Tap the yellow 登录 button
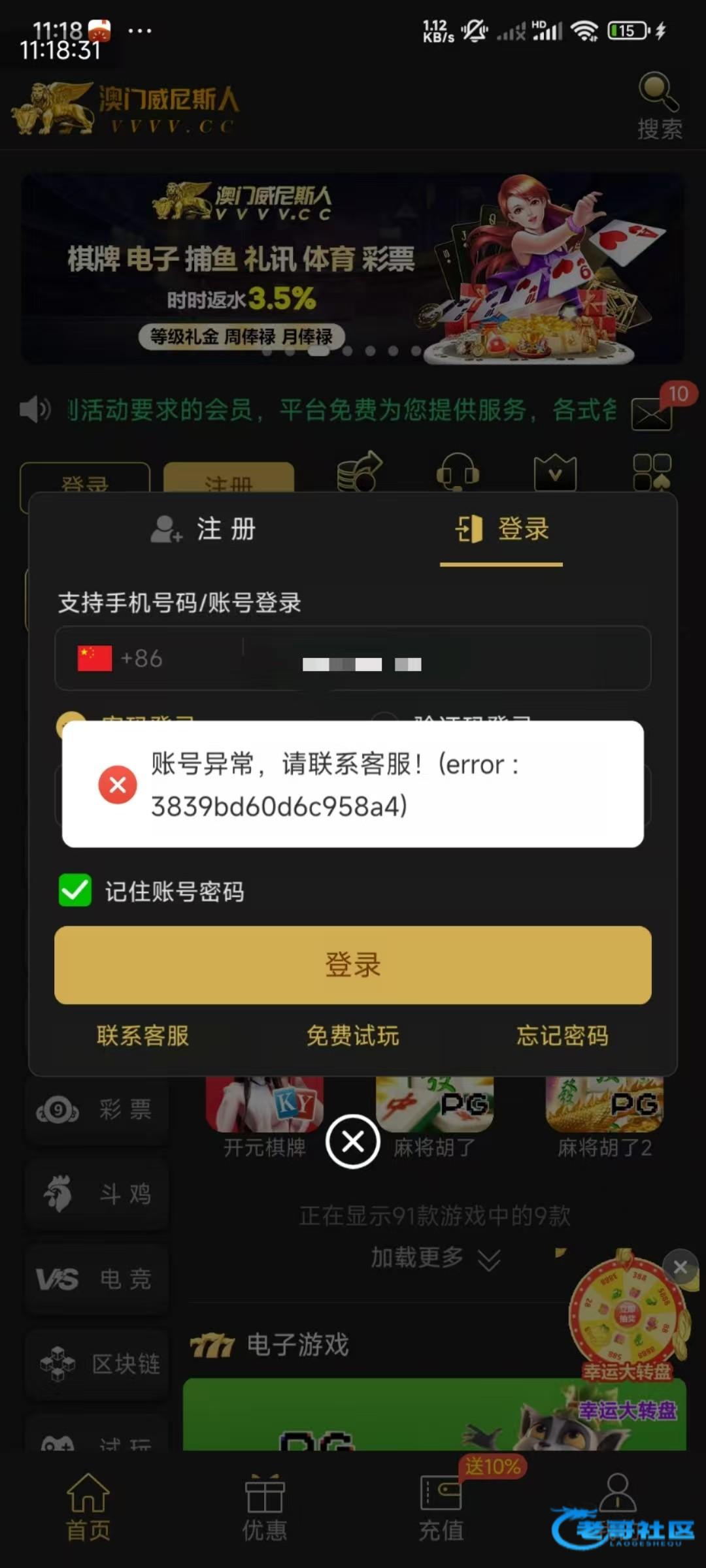The image size is (706, 1568). pyautogui.click(x=353, y=964)
